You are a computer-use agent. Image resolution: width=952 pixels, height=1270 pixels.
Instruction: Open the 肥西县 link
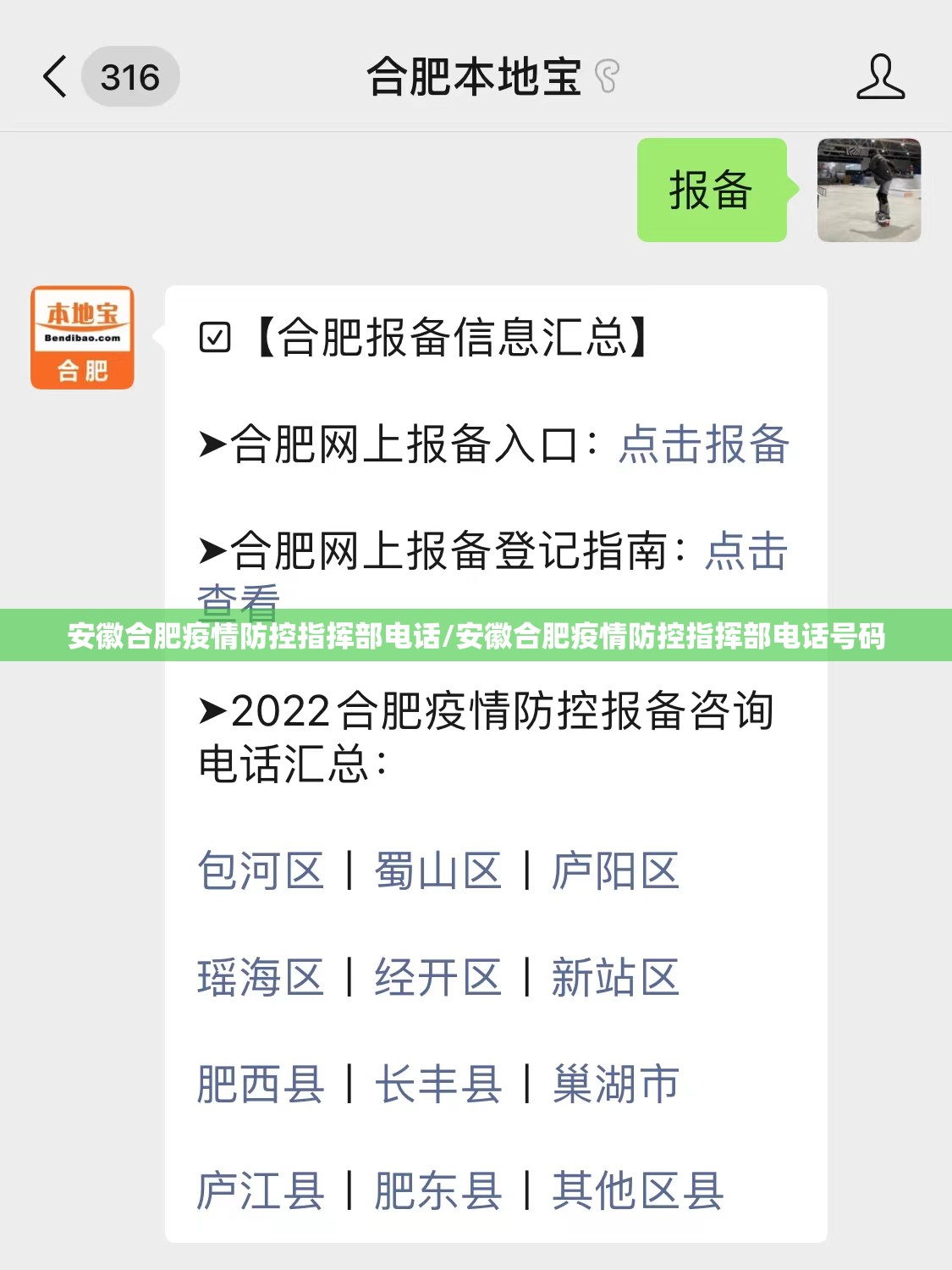(261, 1085)
